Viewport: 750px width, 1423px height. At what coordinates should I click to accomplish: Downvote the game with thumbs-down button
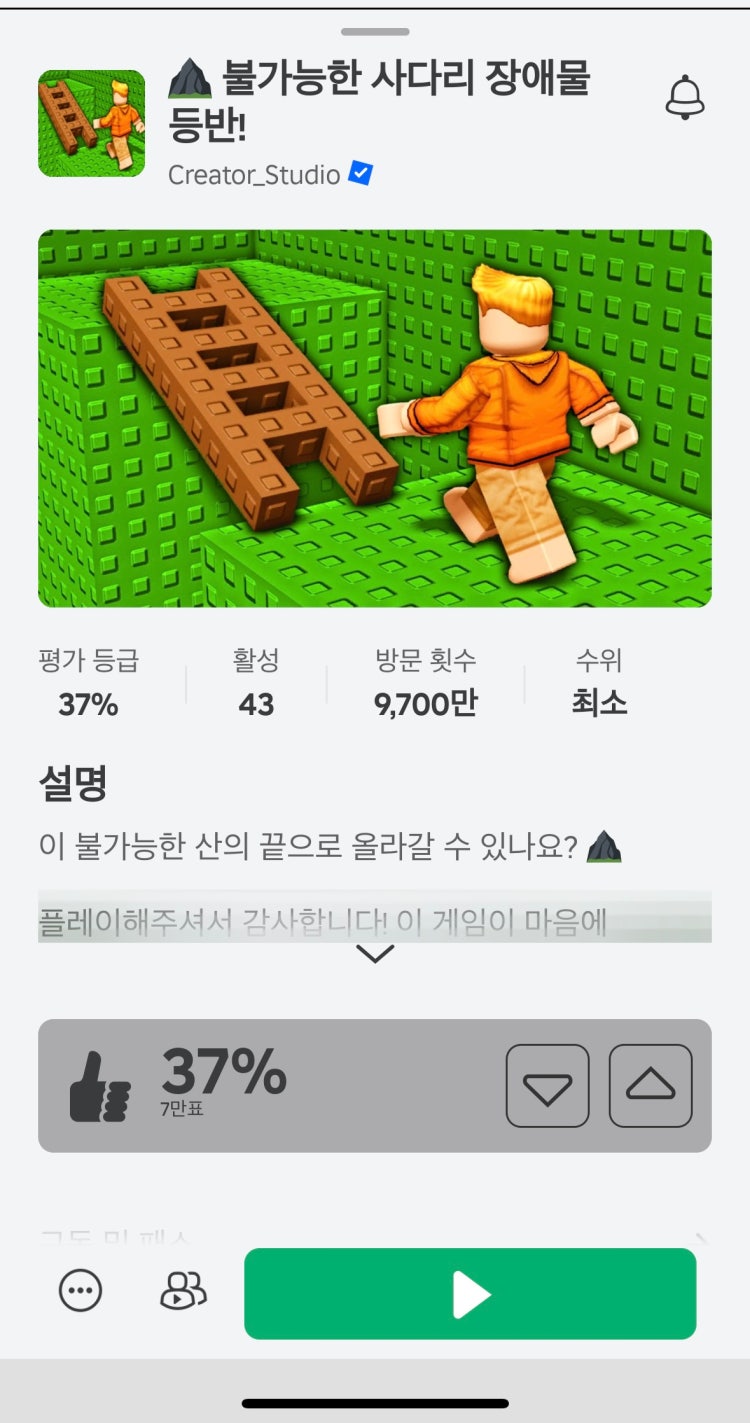[547, 1086]
